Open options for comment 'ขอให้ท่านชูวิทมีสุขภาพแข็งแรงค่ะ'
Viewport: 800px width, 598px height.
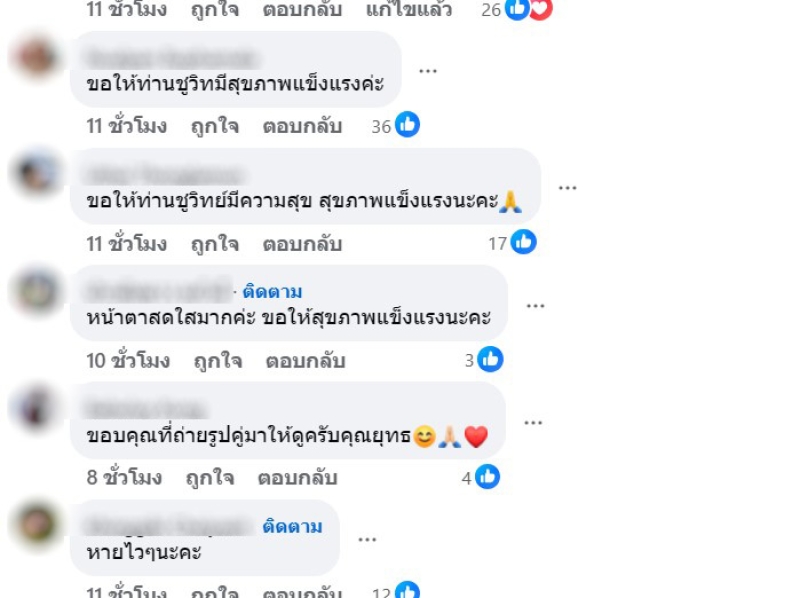(x=428, y=70)
